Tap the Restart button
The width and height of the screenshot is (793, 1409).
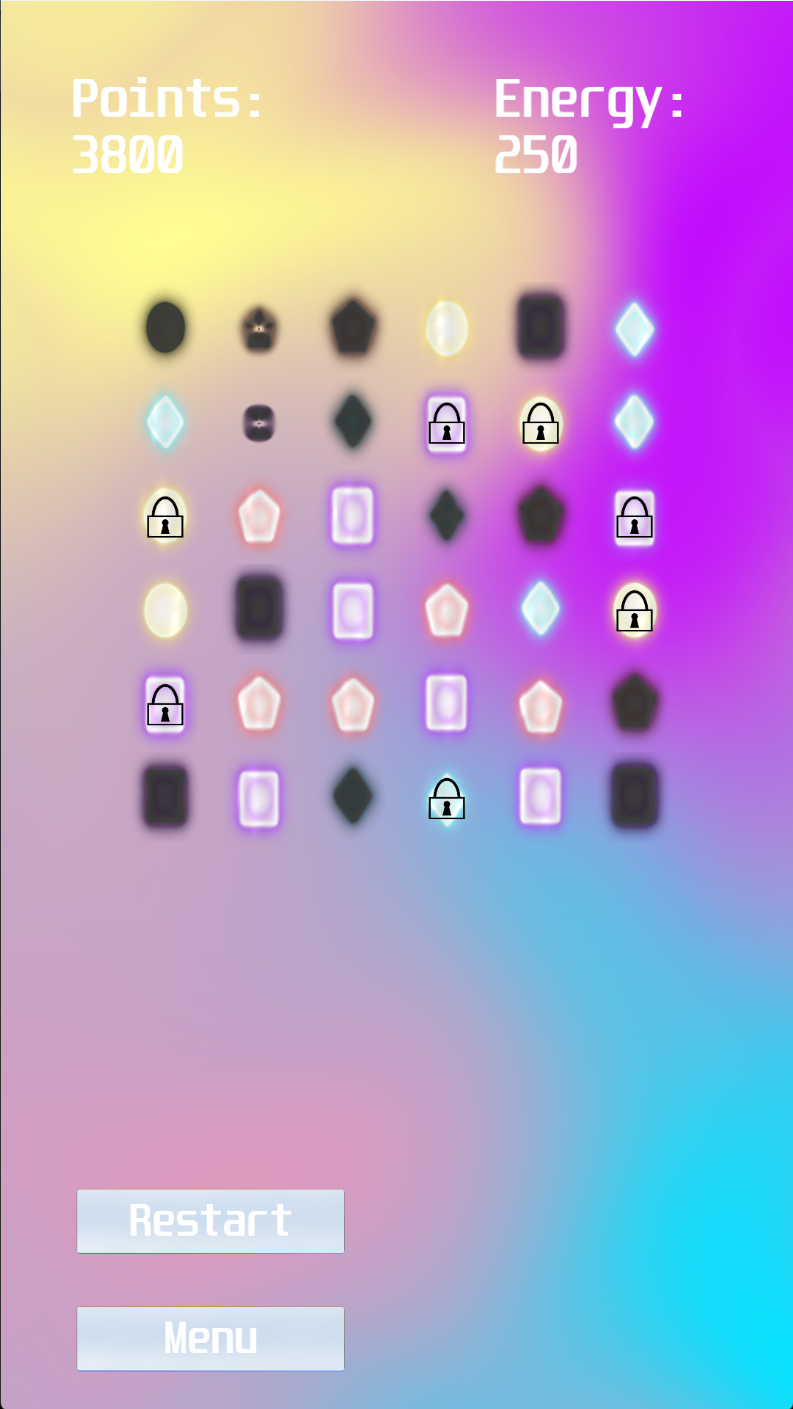pos(210,1221)
